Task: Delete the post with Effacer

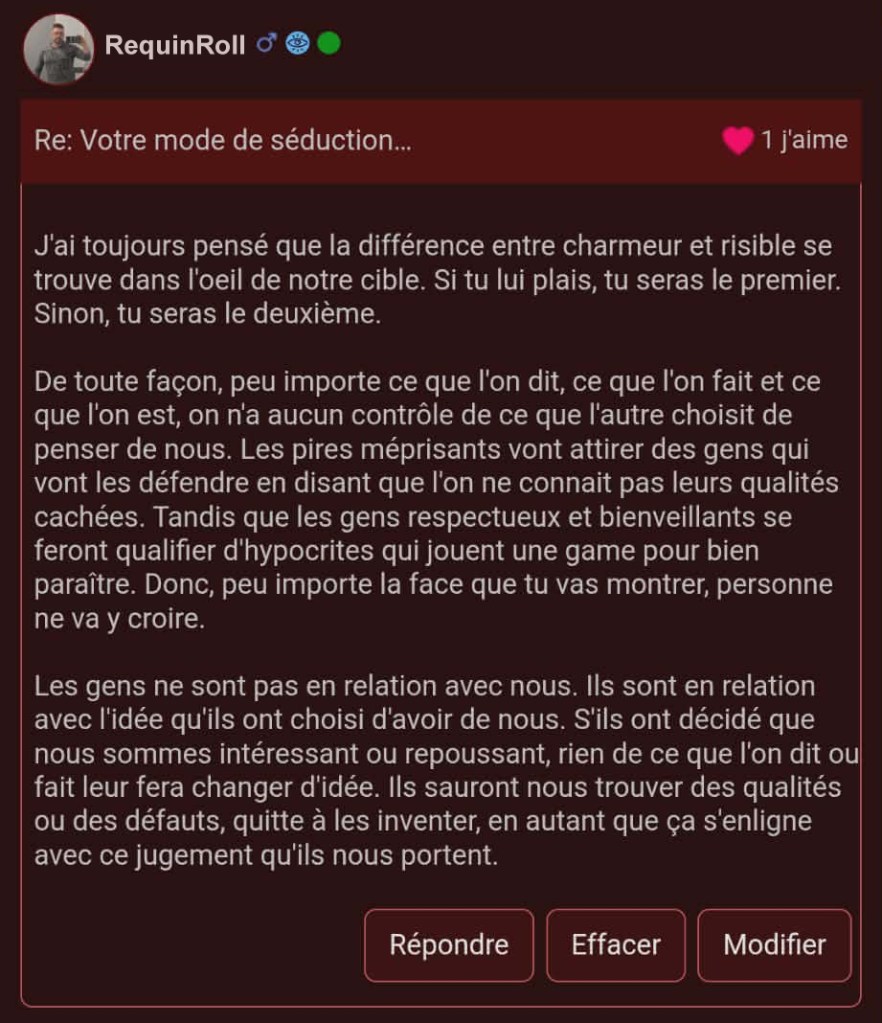Action: pyautogui.click(x=616, y=945)
